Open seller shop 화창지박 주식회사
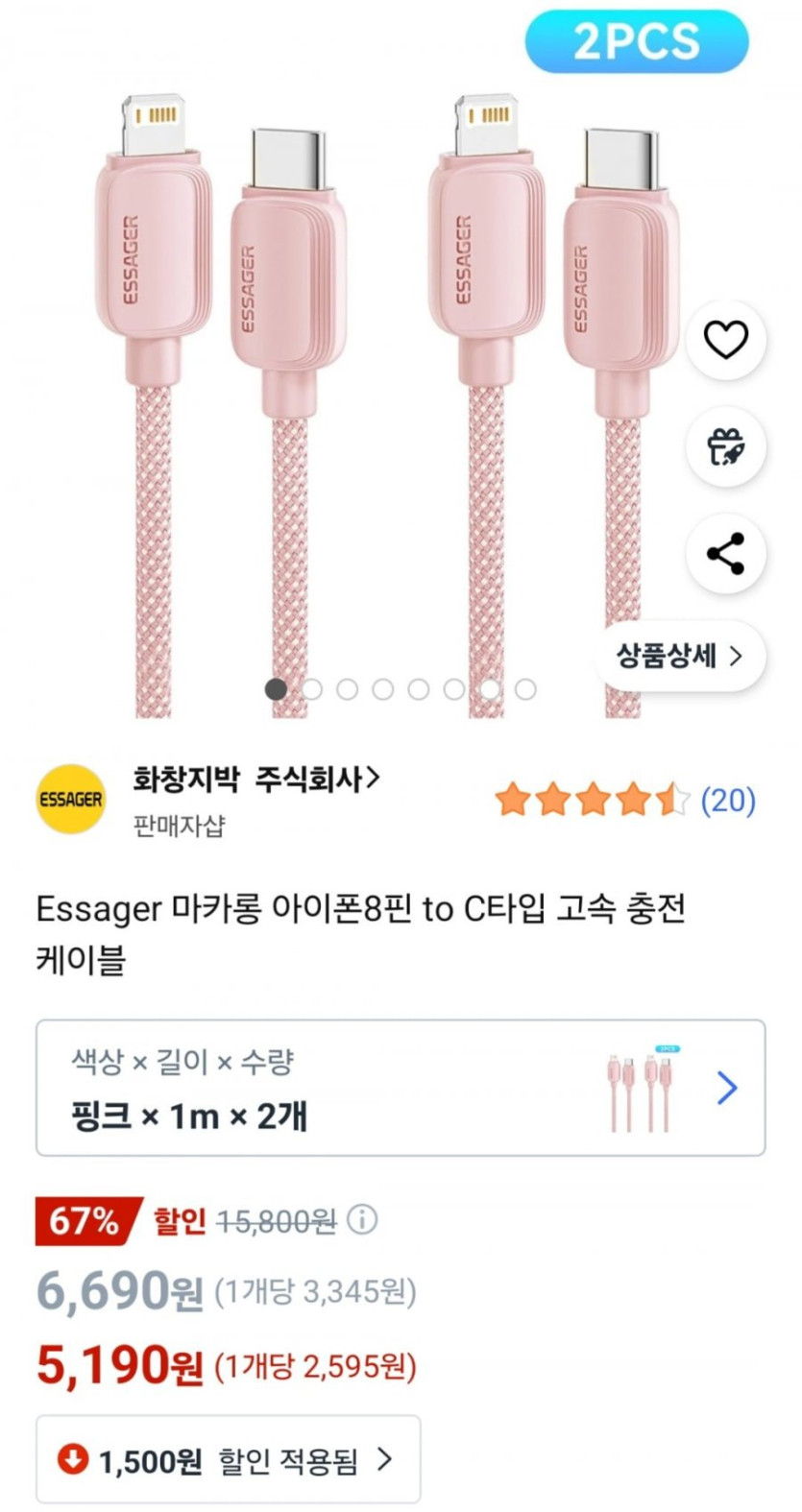Screen dimensions: 802x1512 click(x=255, y=779)
